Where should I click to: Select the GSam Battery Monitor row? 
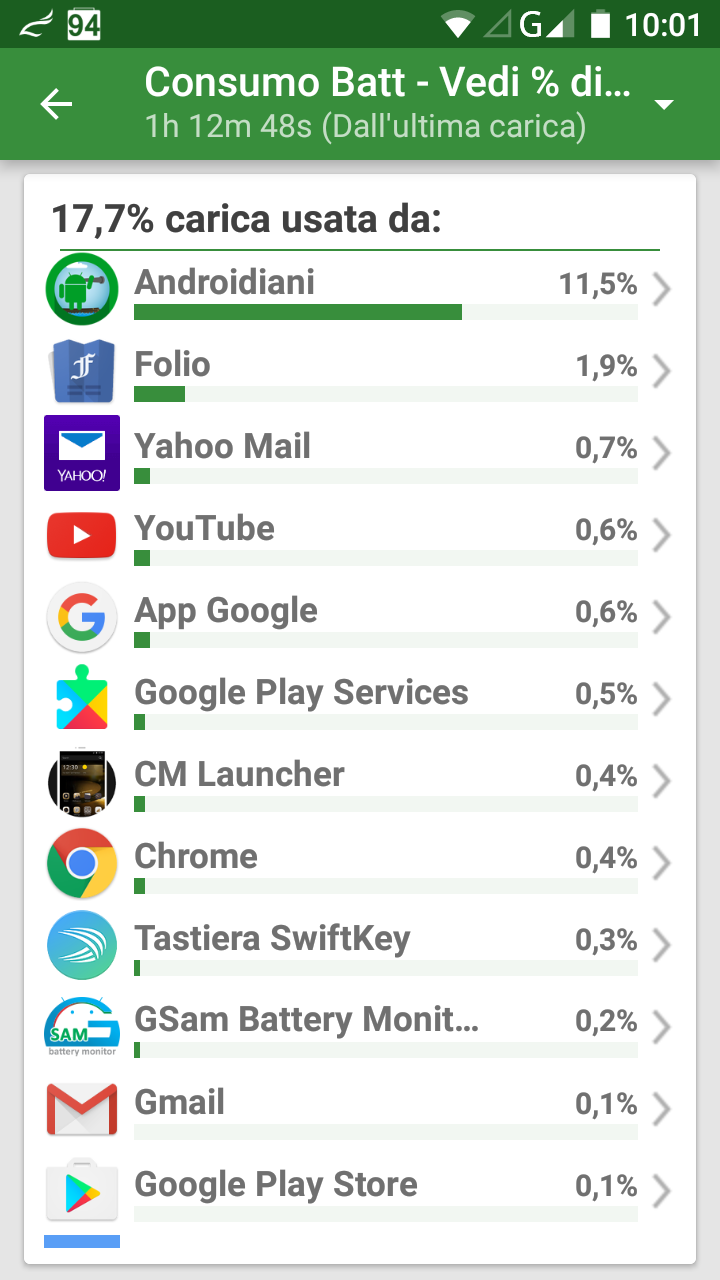pyautogui.click(x=360, y=1027)
